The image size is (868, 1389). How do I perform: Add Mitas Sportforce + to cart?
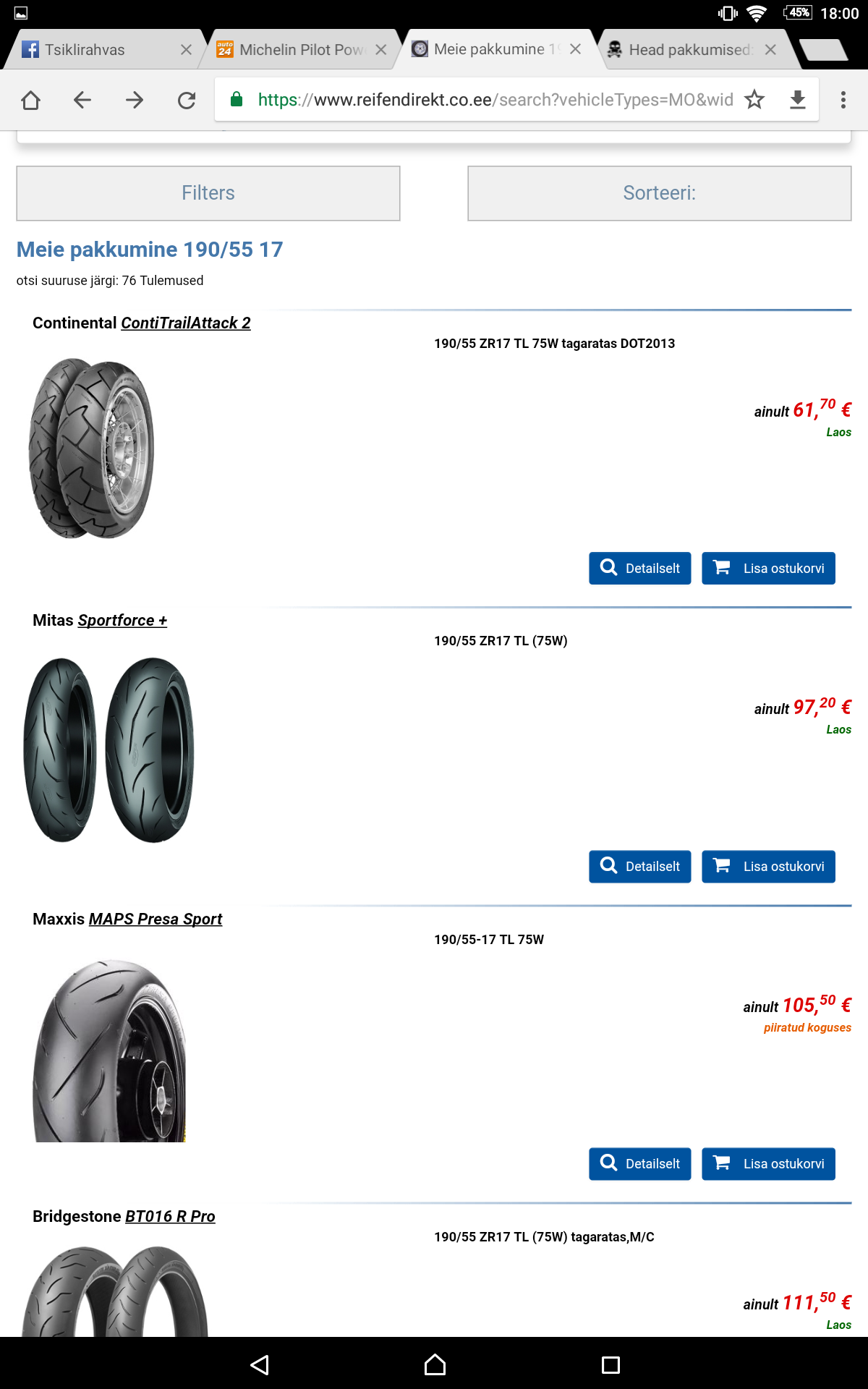[x=768, y=867]
